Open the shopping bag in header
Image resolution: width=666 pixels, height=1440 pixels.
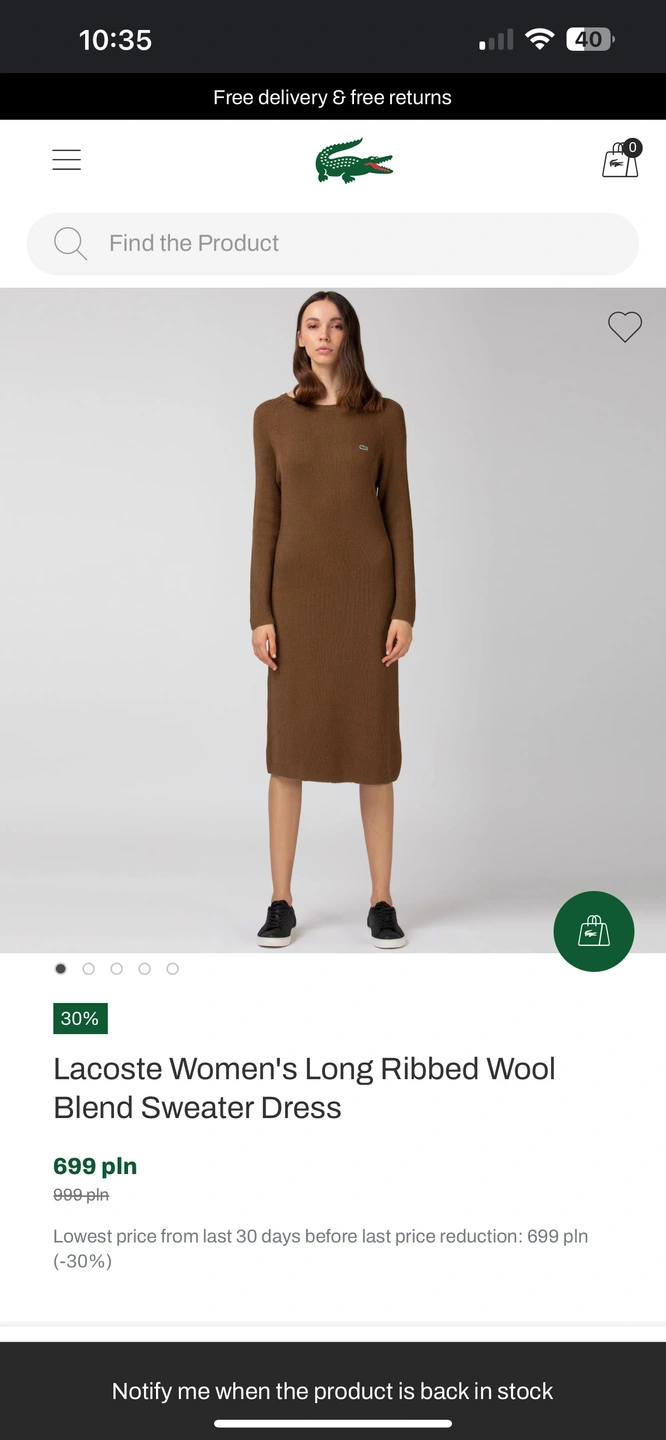[x=621, y=160]
